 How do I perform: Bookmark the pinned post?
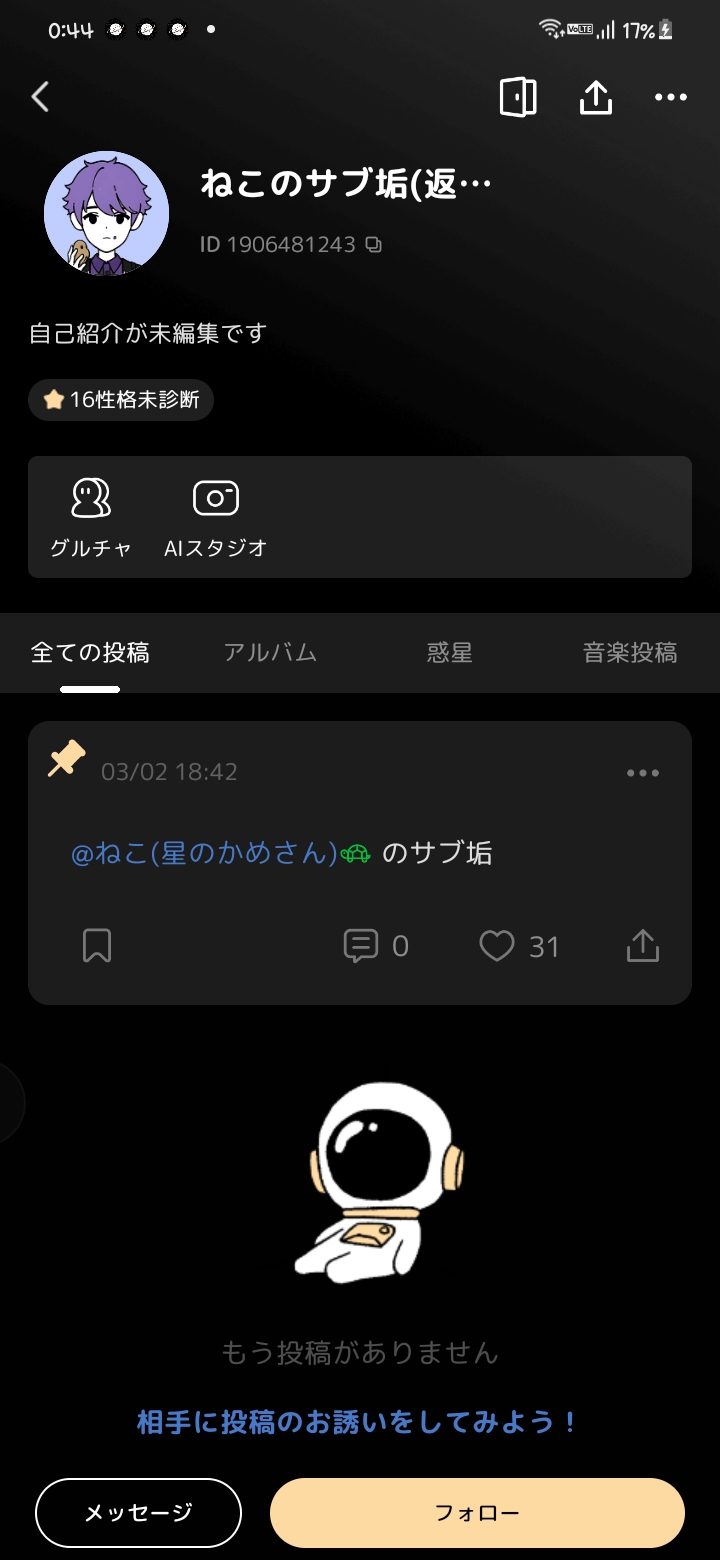(96, 945)
